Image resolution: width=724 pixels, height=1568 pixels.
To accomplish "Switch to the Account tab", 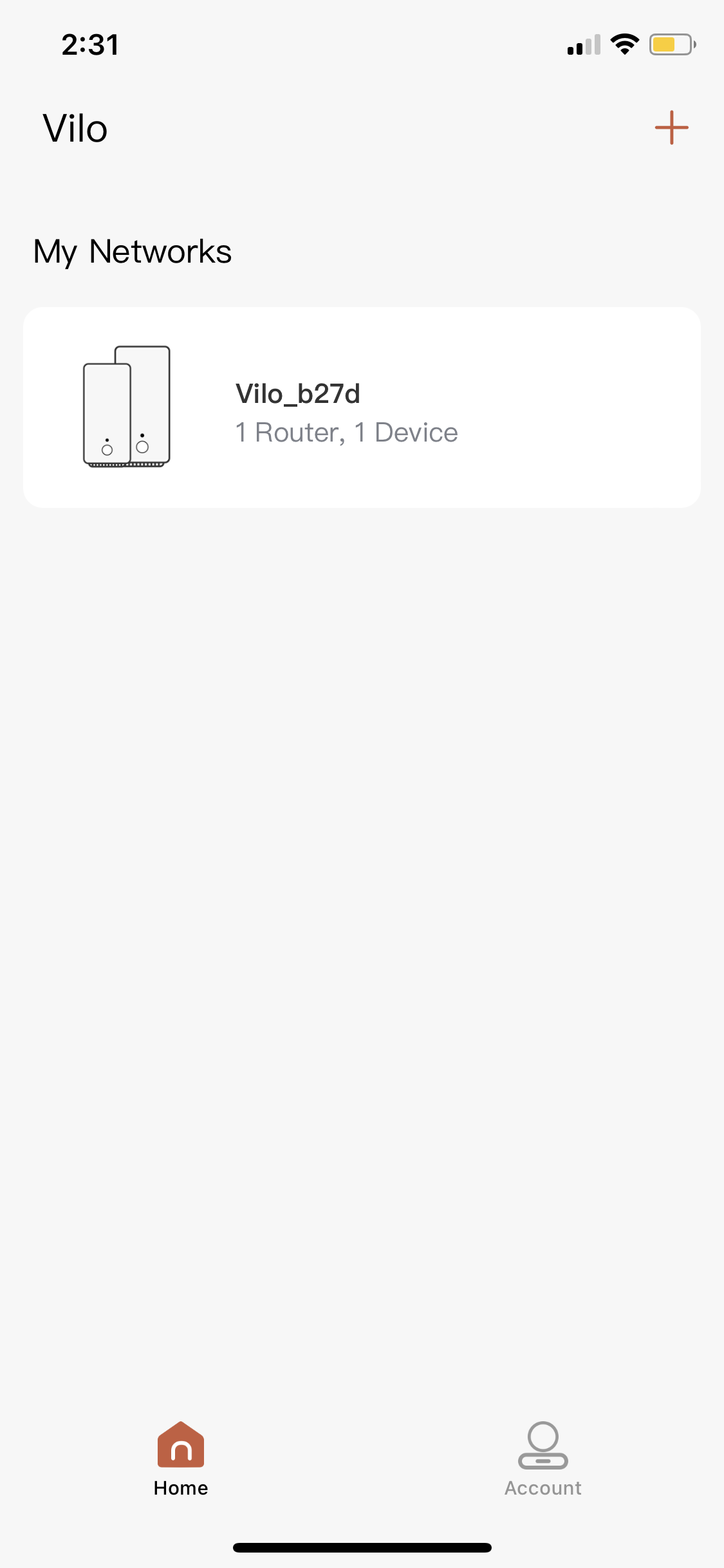I will coord(543,1459).
